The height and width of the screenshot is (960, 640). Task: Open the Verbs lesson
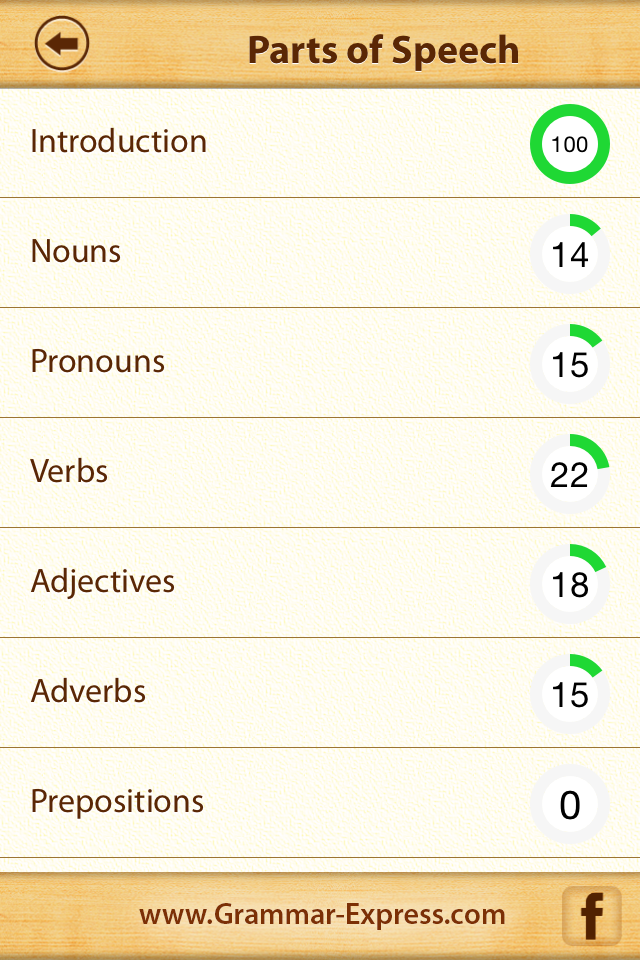[70, 471]
